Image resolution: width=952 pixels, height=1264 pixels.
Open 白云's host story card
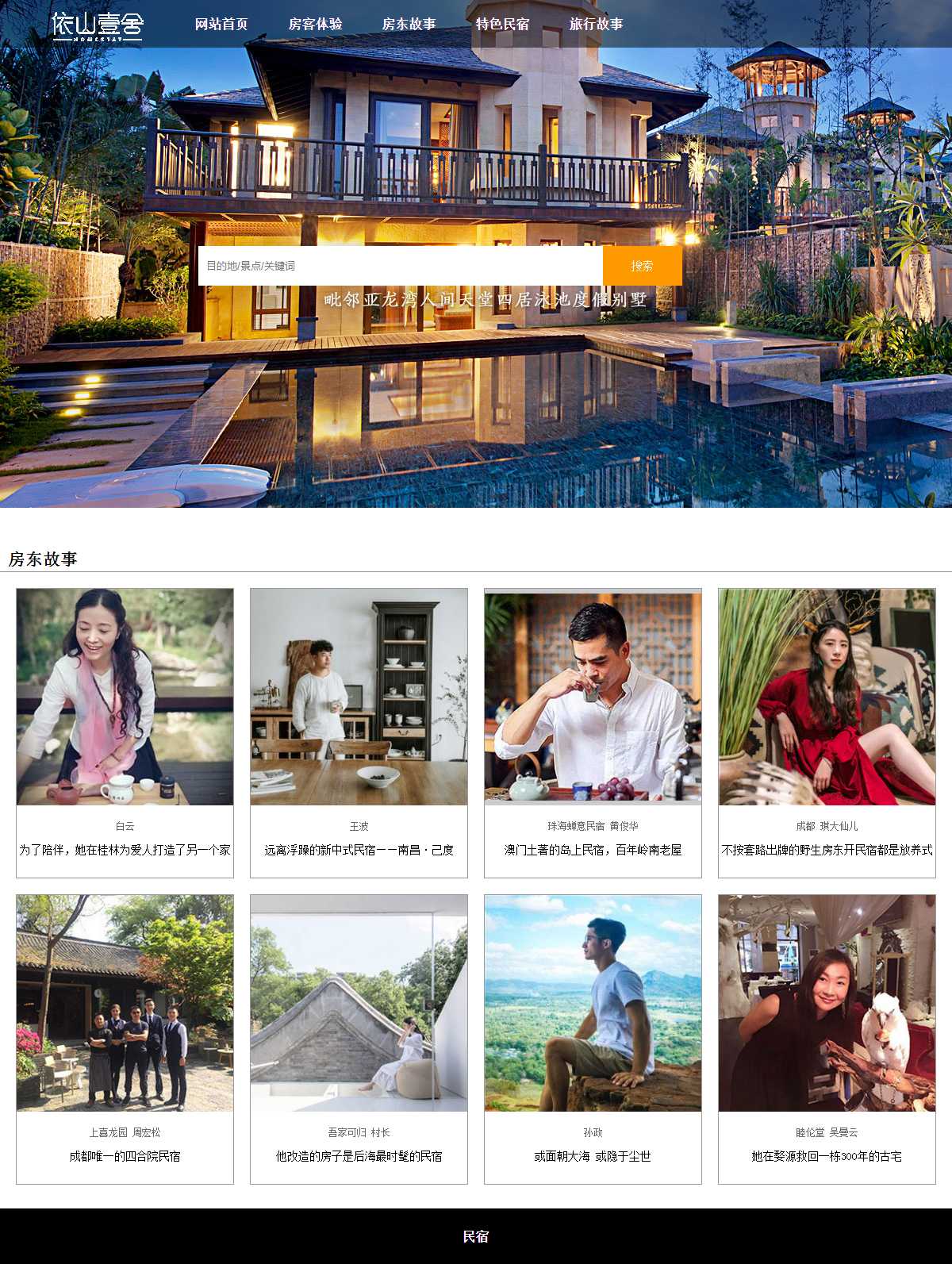tap(125, 732)
